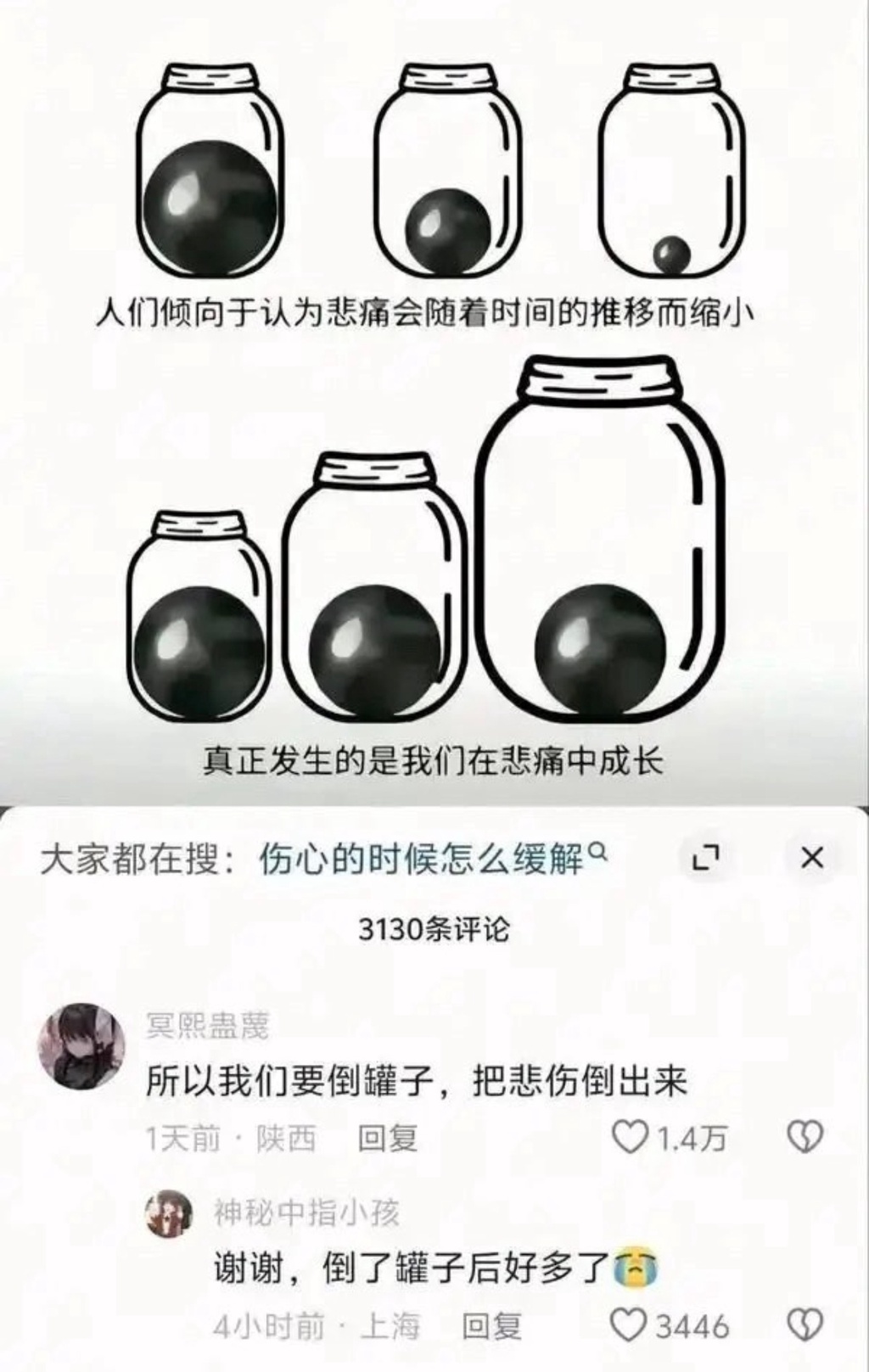
Task: Expand the comments panel to full screen
Action: coord(705,859)
